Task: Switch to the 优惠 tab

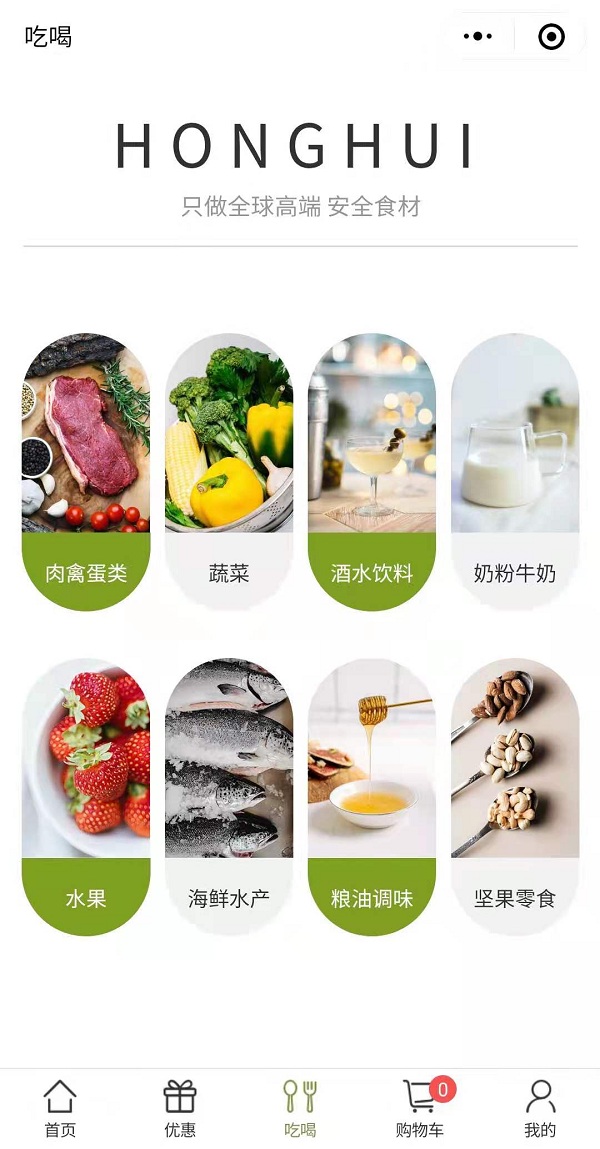Action: point(180,1108)
